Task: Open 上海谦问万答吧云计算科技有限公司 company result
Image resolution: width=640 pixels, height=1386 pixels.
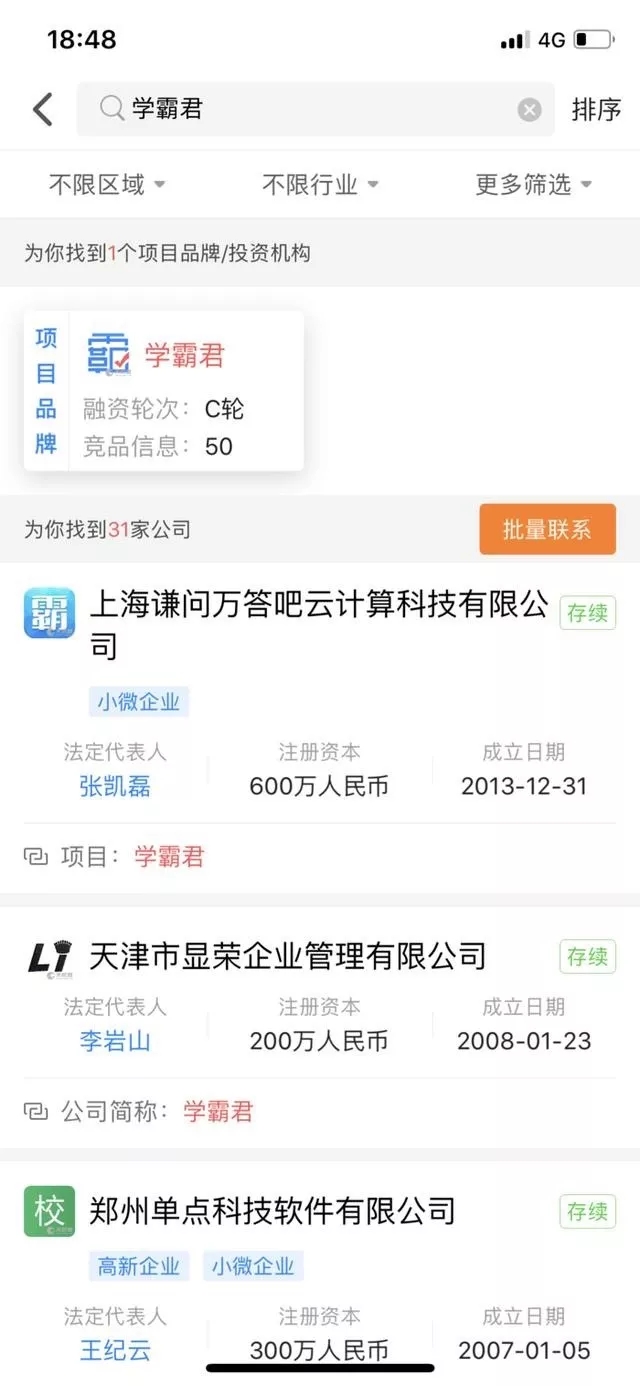Action: 320,622
